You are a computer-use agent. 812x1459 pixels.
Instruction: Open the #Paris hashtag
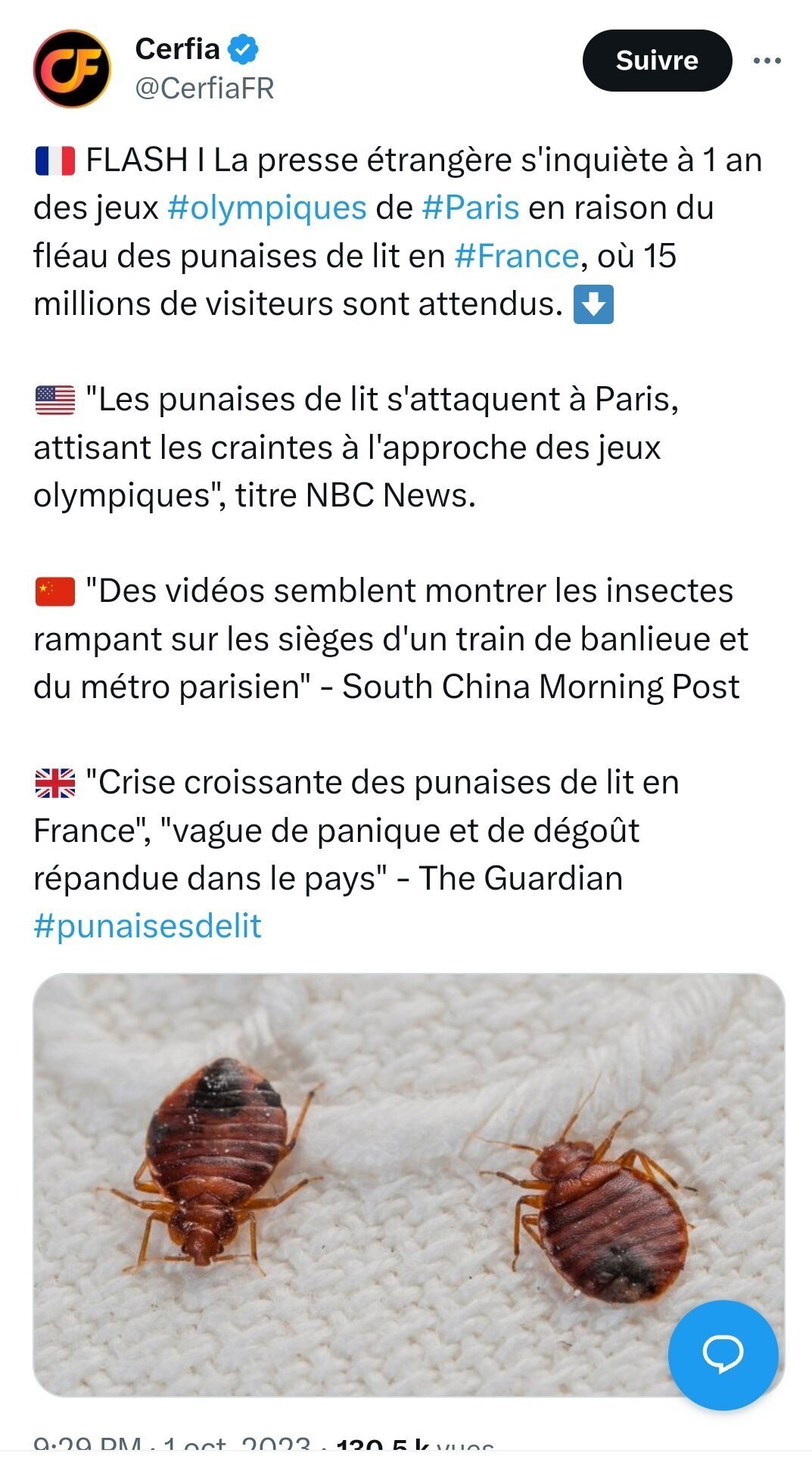[471, 207]
